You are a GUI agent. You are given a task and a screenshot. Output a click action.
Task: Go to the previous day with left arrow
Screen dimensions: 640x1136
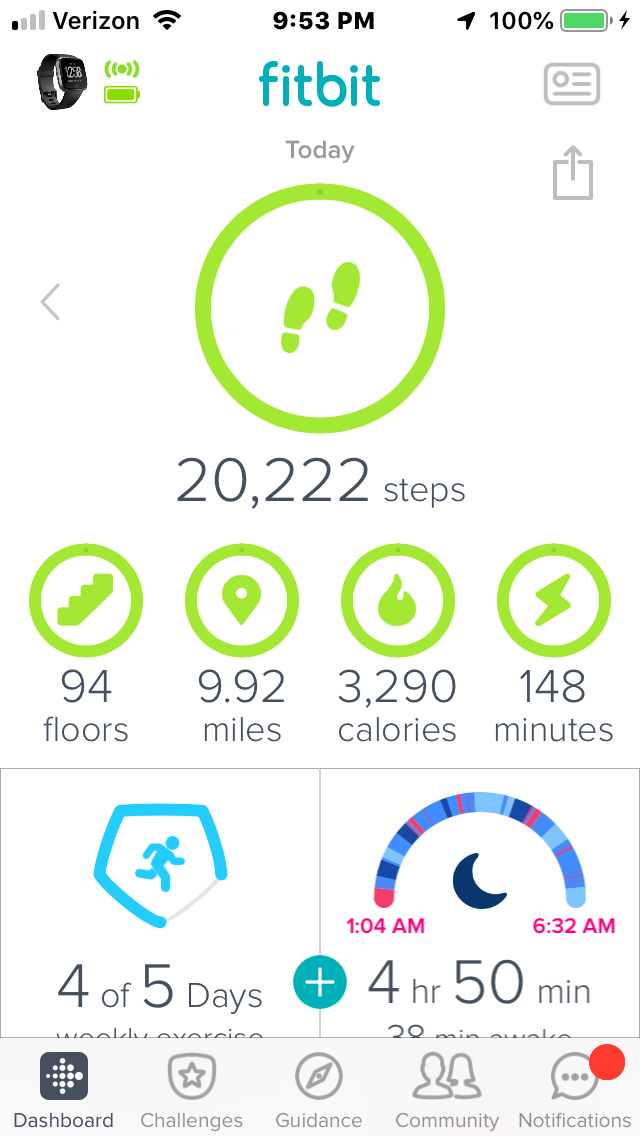50,301
